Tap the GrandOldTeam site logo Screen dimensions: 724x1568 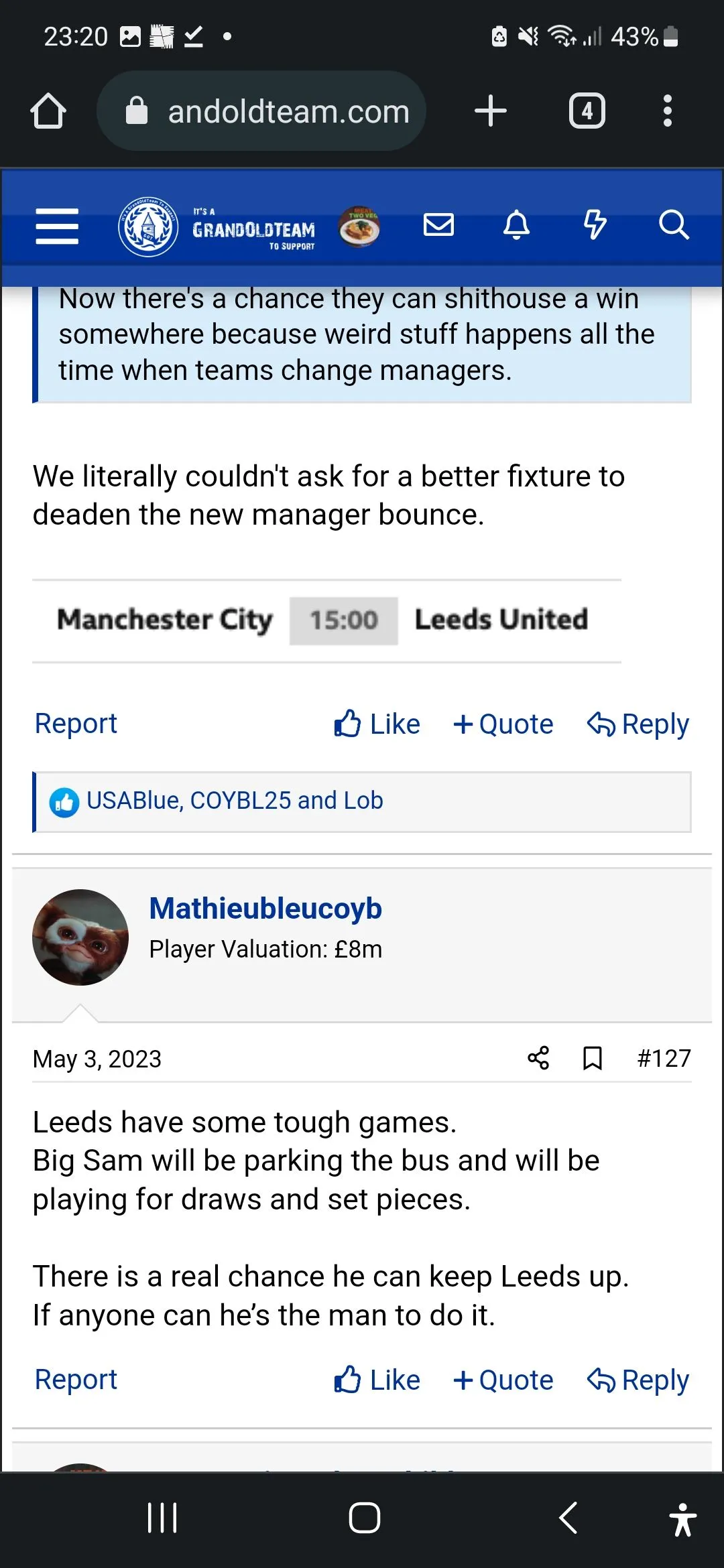[217, 227]
